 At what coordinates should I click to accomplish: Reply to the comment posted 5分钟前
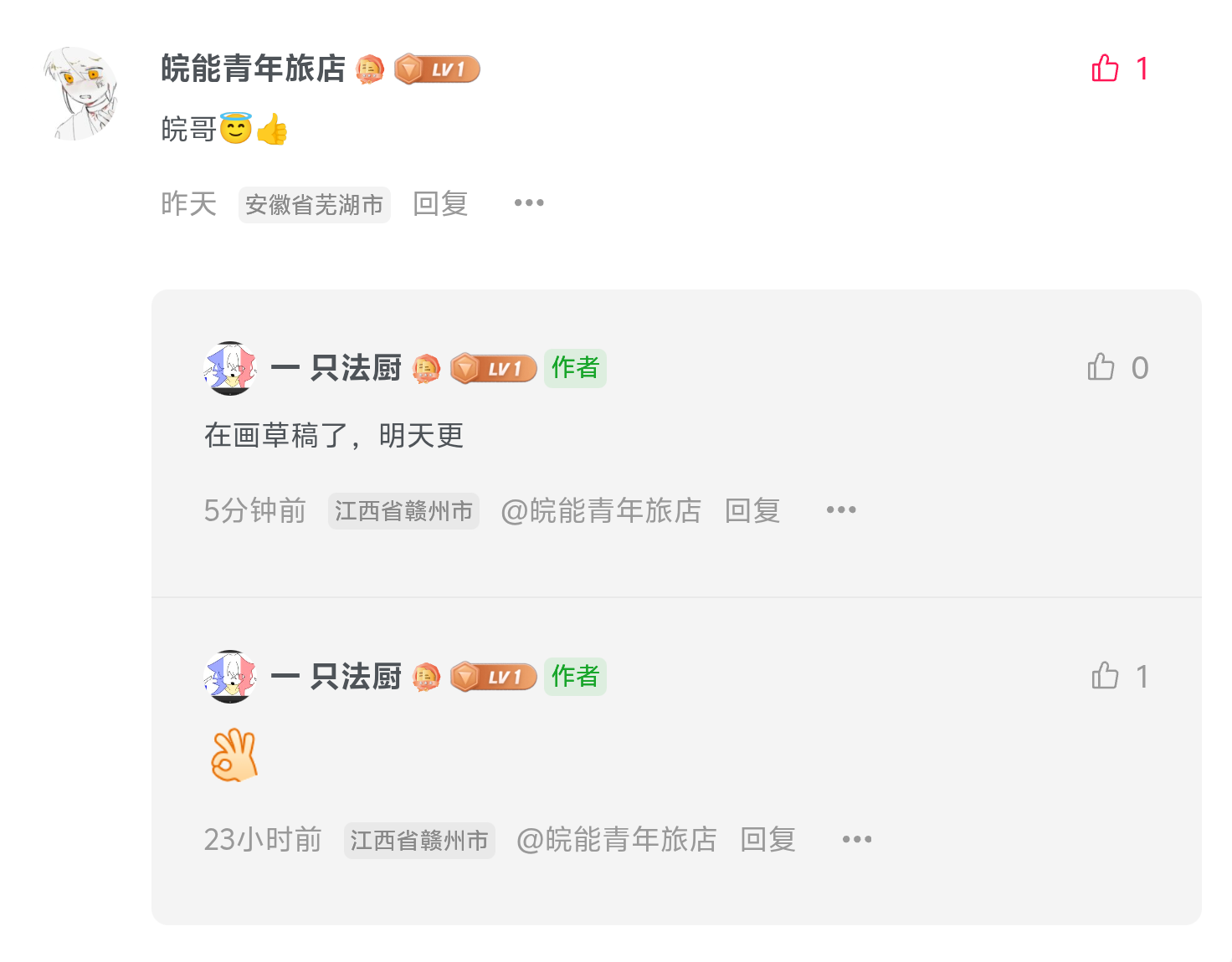(x=752, y=510)
